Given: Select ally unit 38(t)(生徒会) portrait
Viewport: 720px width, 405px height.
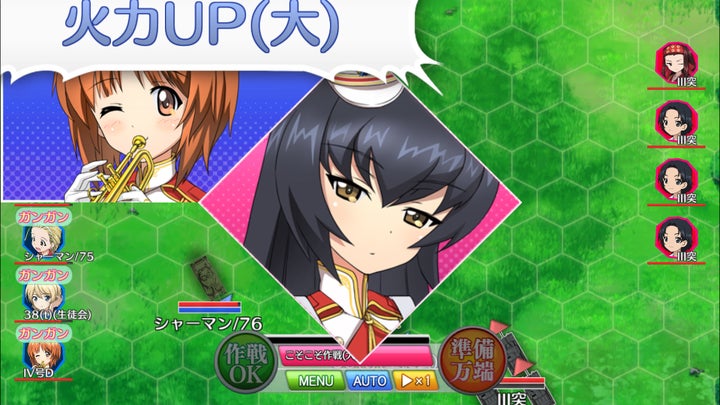Looking at the screenshot, I should pos(40,295).
